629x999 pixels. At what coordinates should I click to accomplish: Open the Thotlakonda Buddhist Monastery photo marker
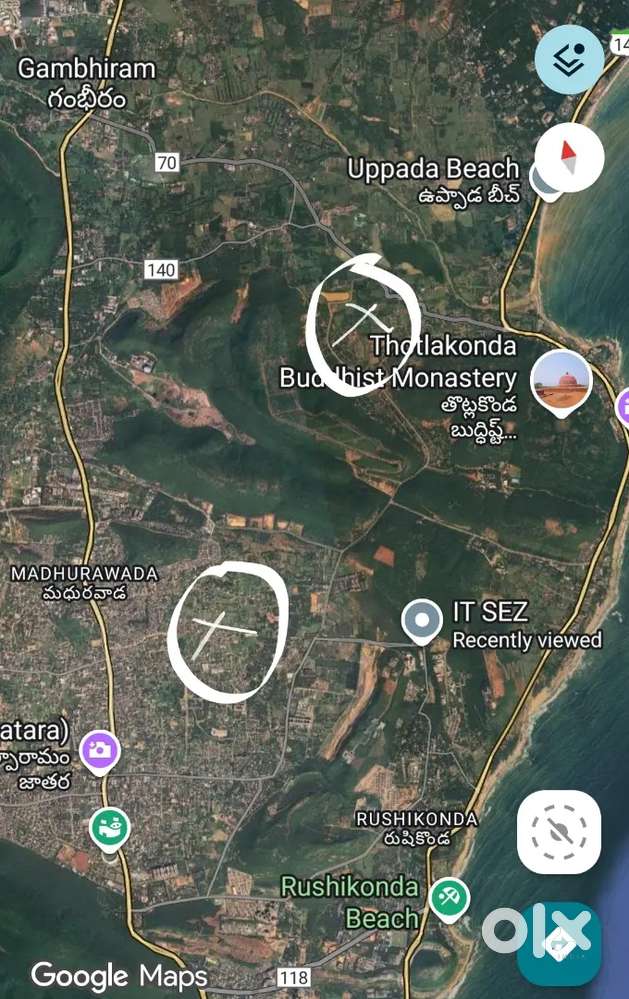(561, 383)
